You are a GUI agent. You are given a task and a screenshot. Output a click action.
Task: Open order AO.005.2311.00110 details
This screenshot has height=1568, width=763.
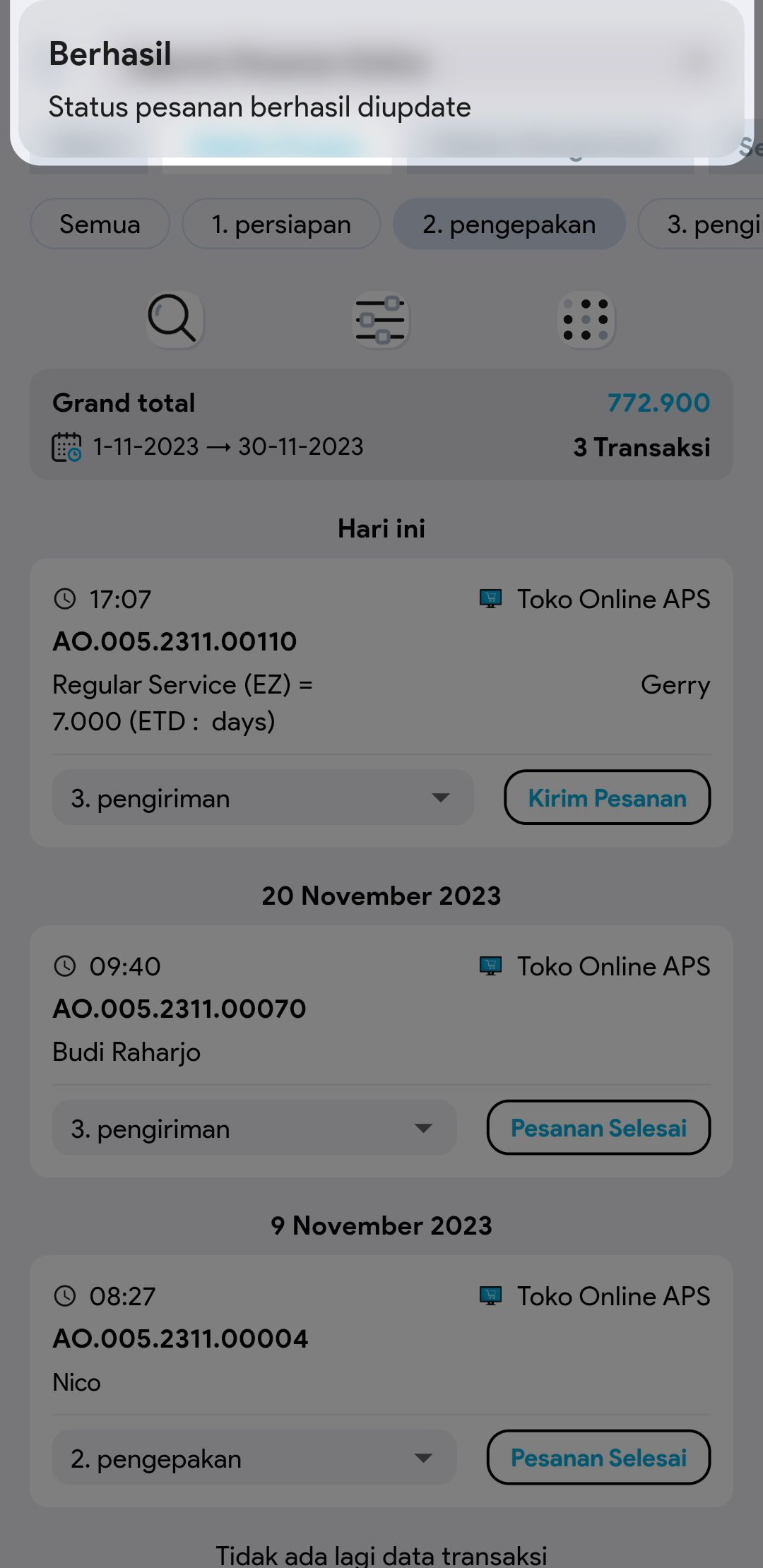175,642
